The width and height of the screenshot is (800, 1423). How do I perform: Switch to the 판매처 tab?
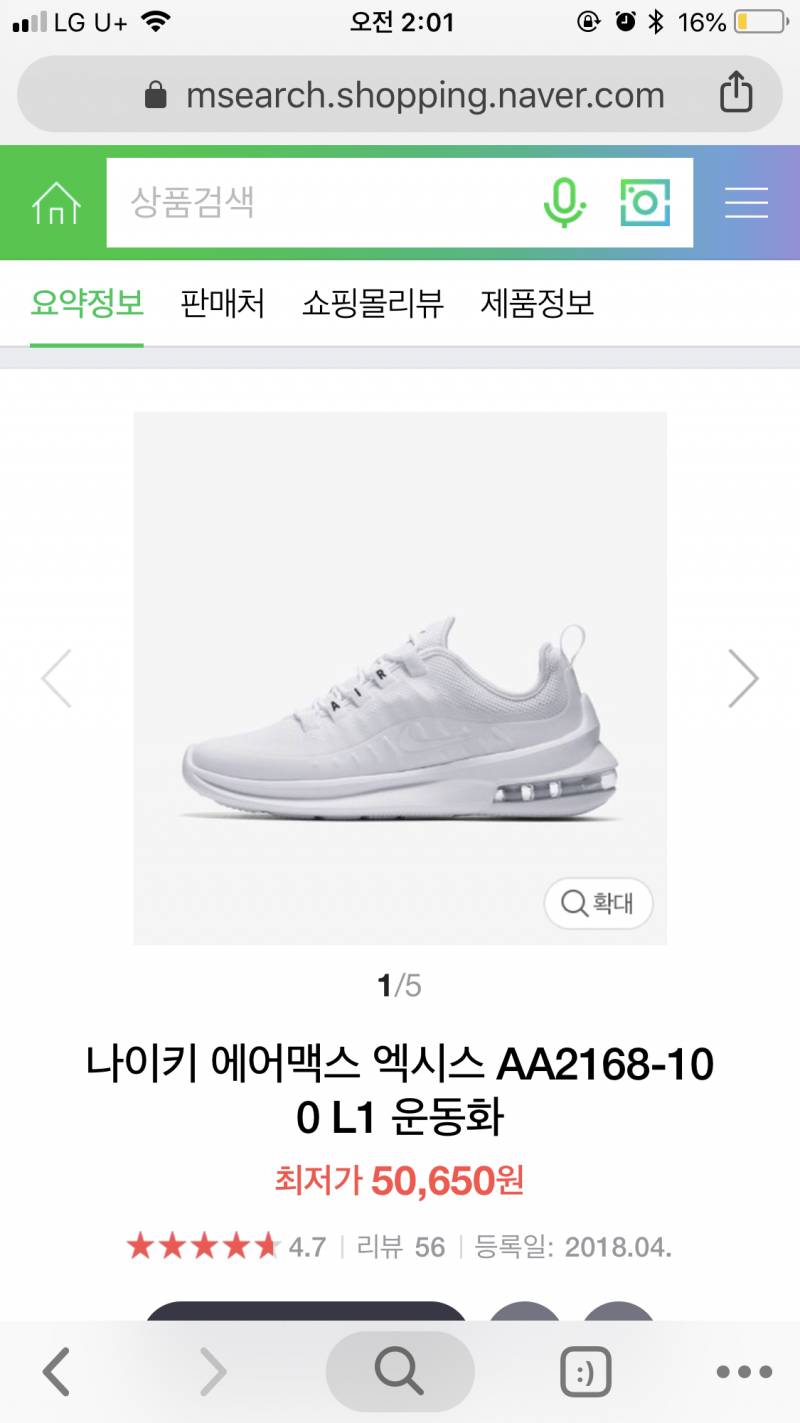click(222, 303)
